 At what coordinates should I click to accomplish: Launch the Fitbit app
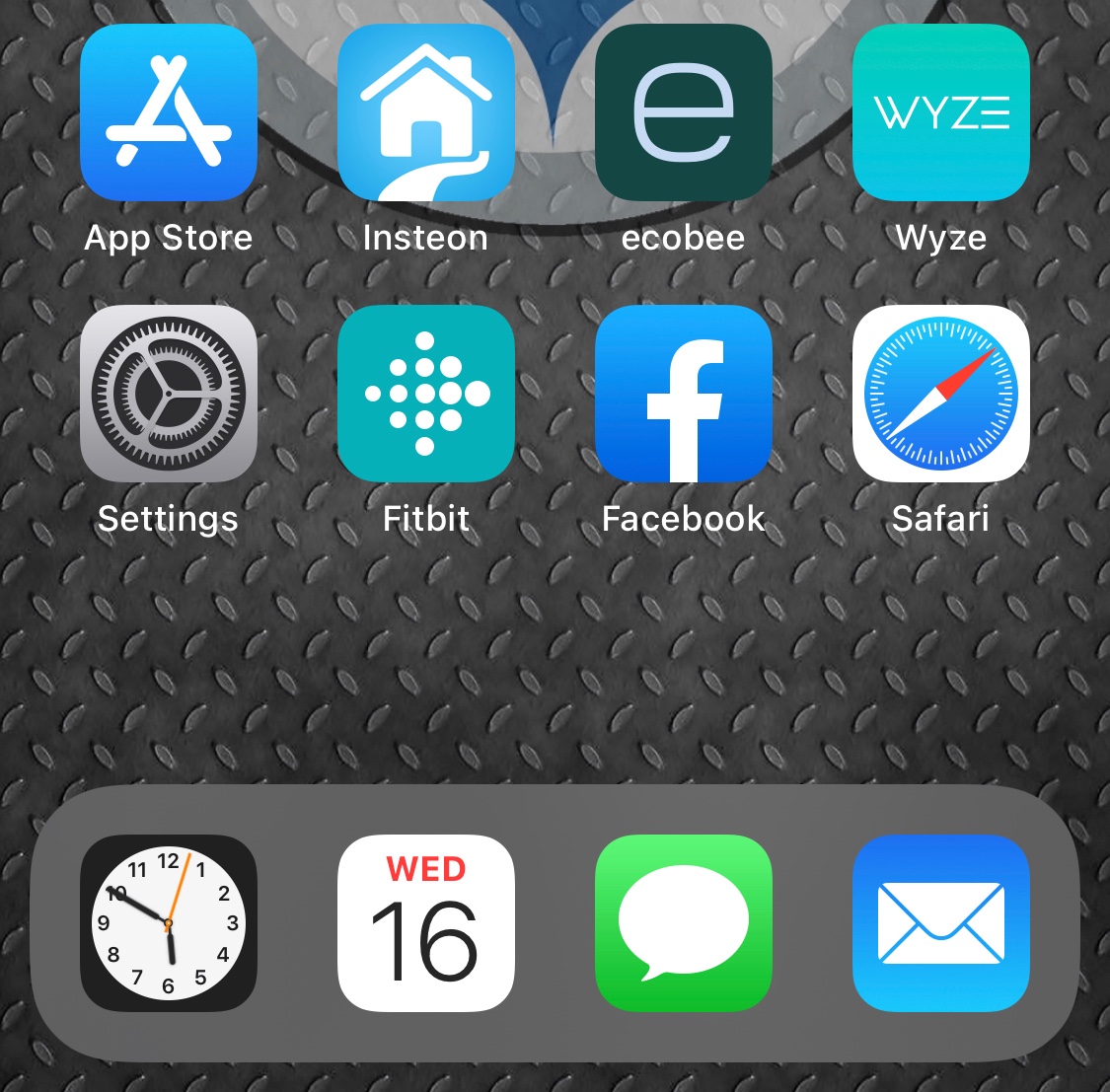coord(425,394)
